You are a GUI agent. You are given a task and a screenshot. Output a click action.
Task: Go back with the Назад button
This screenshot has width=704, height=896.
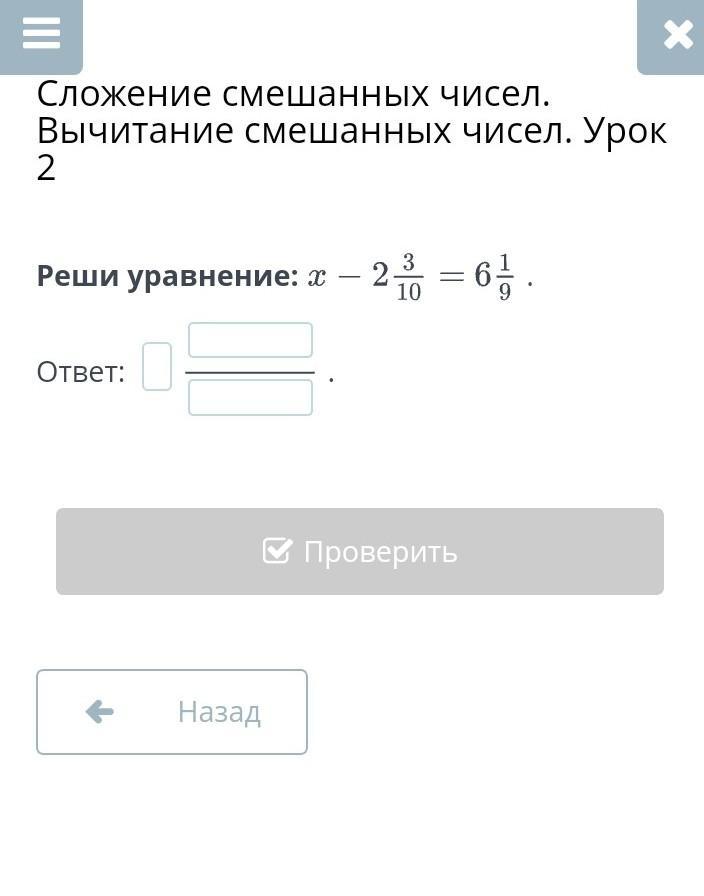[172, 712]
